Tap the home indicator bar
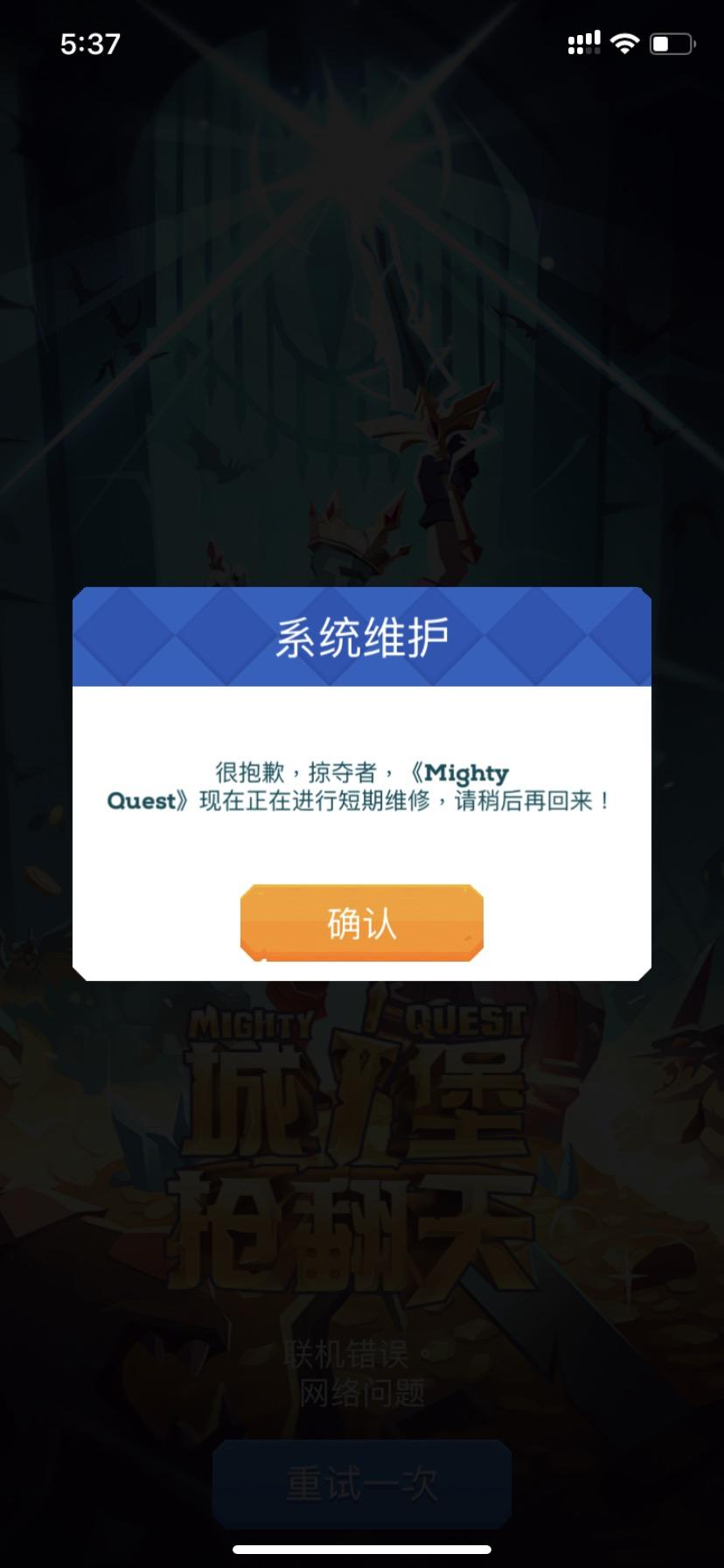This screenshot has height=1568, width=724. pyautogui.click(x=361, y=1549)
